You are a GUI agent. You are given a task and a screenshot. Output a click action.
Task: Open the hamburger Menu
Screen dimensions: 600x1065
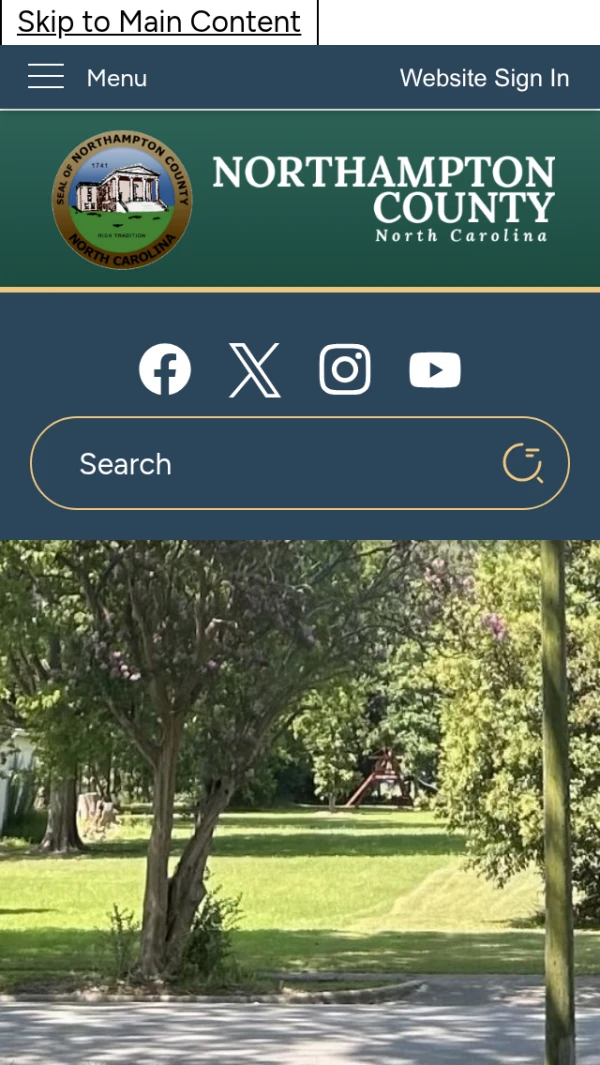tap(87, 77)
